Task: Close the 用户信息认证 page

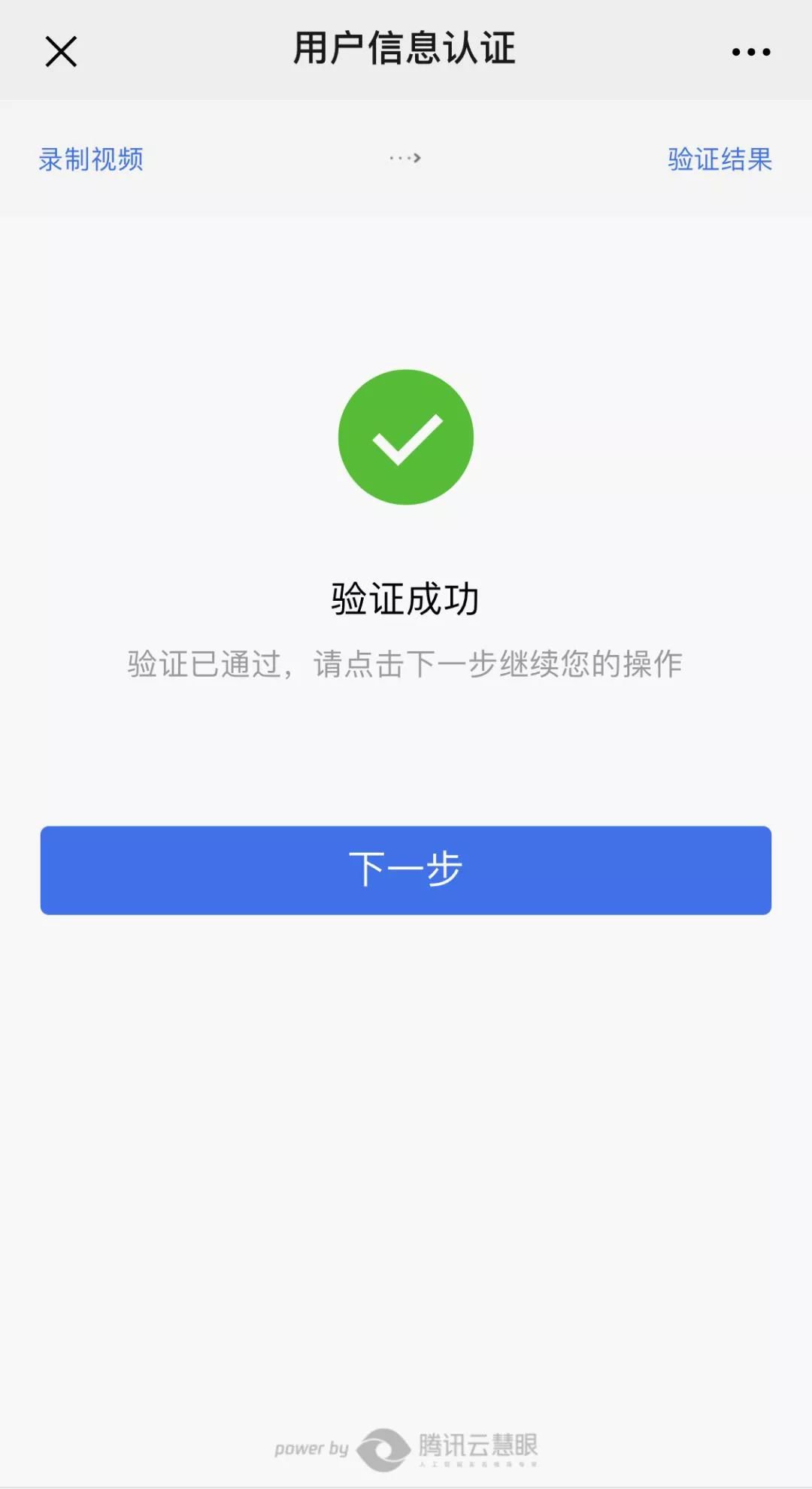Action: click(61, 52)
